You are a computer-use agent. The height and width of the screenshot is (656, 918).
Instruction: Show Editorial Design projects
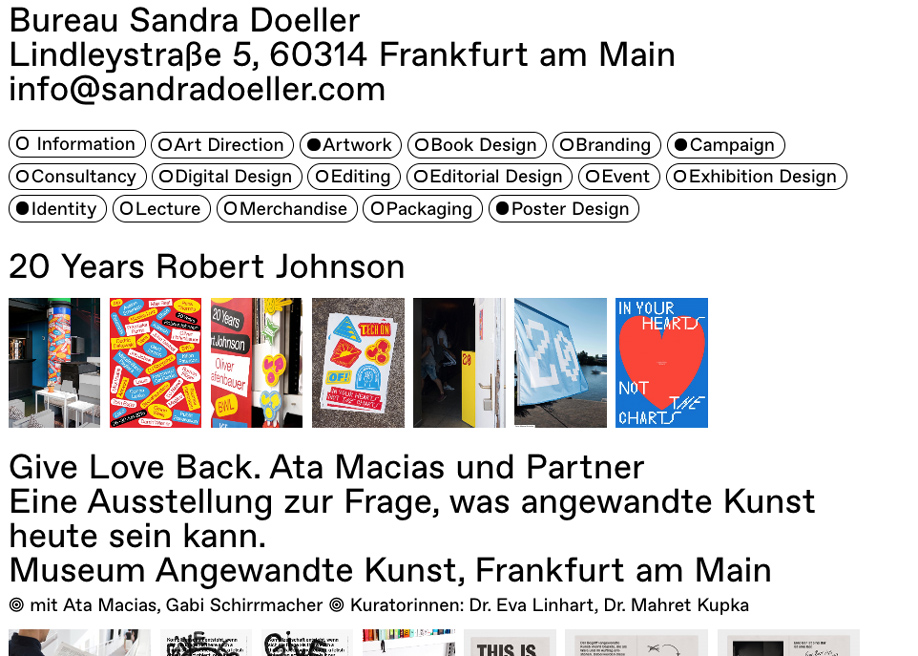pyautogui.click(x=489, y=177)
